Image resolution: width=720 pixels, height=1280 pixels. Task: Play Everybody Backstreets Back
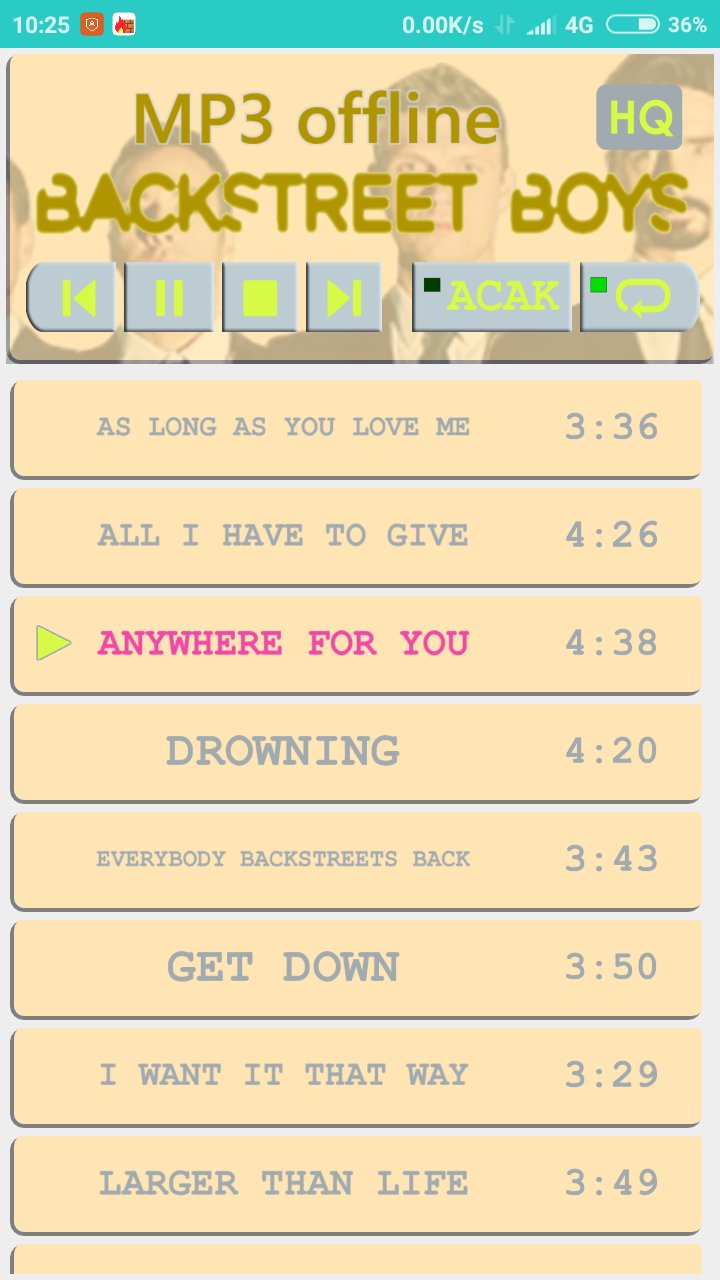pos(356,860)
